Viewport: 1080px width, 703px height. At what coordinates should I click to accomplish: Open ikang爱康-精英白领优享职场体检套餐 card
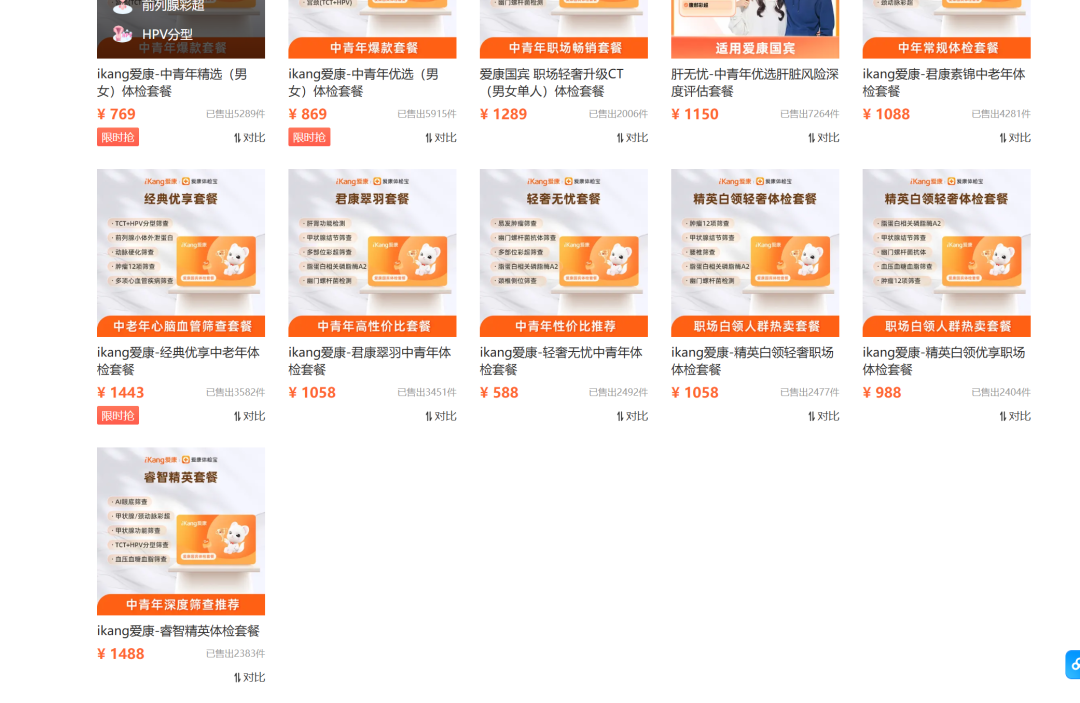pyautogui.click(x=947, y=252)
